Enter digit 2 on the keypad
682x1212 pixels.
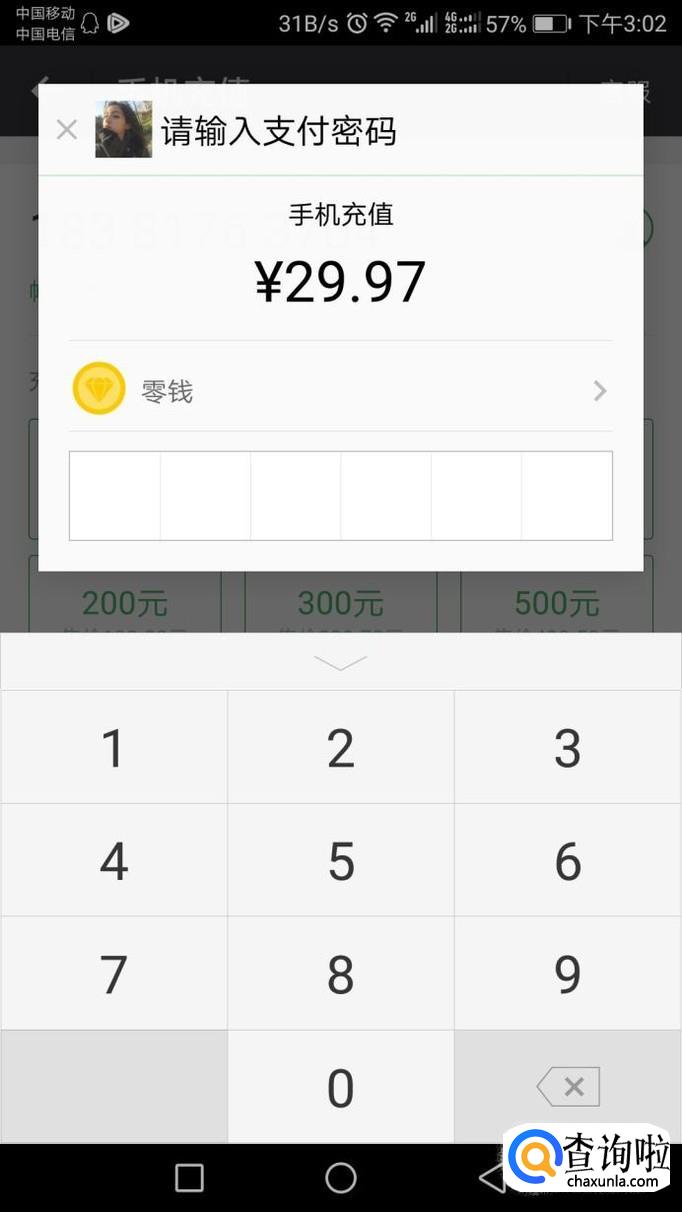(x=341, y=747)
